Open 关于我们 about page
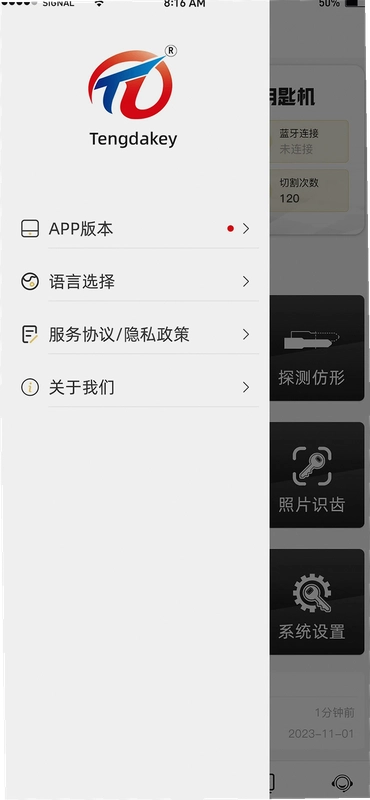370x800 pixels. pyautogui.click(x=135, y=388)
